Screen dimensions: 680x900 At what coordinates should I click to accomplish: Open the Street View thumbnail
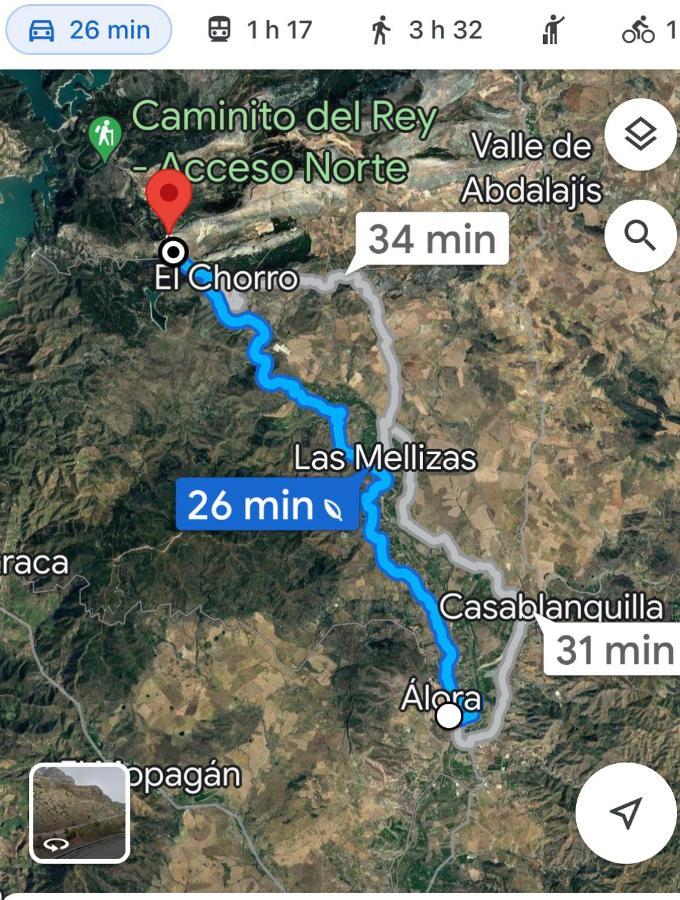[x=80, y=813]
